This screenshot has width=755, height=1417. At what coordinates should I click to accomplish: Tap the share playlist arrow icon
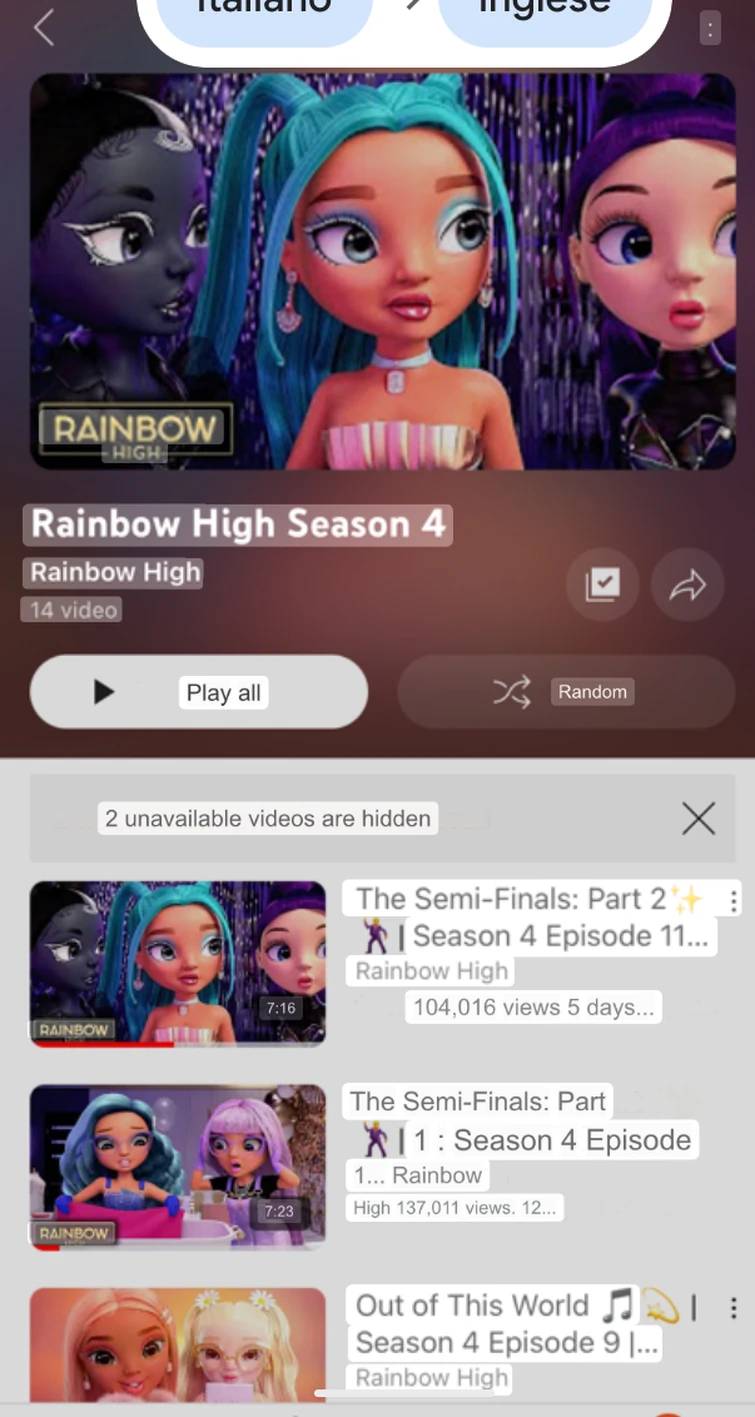point(687,584)
